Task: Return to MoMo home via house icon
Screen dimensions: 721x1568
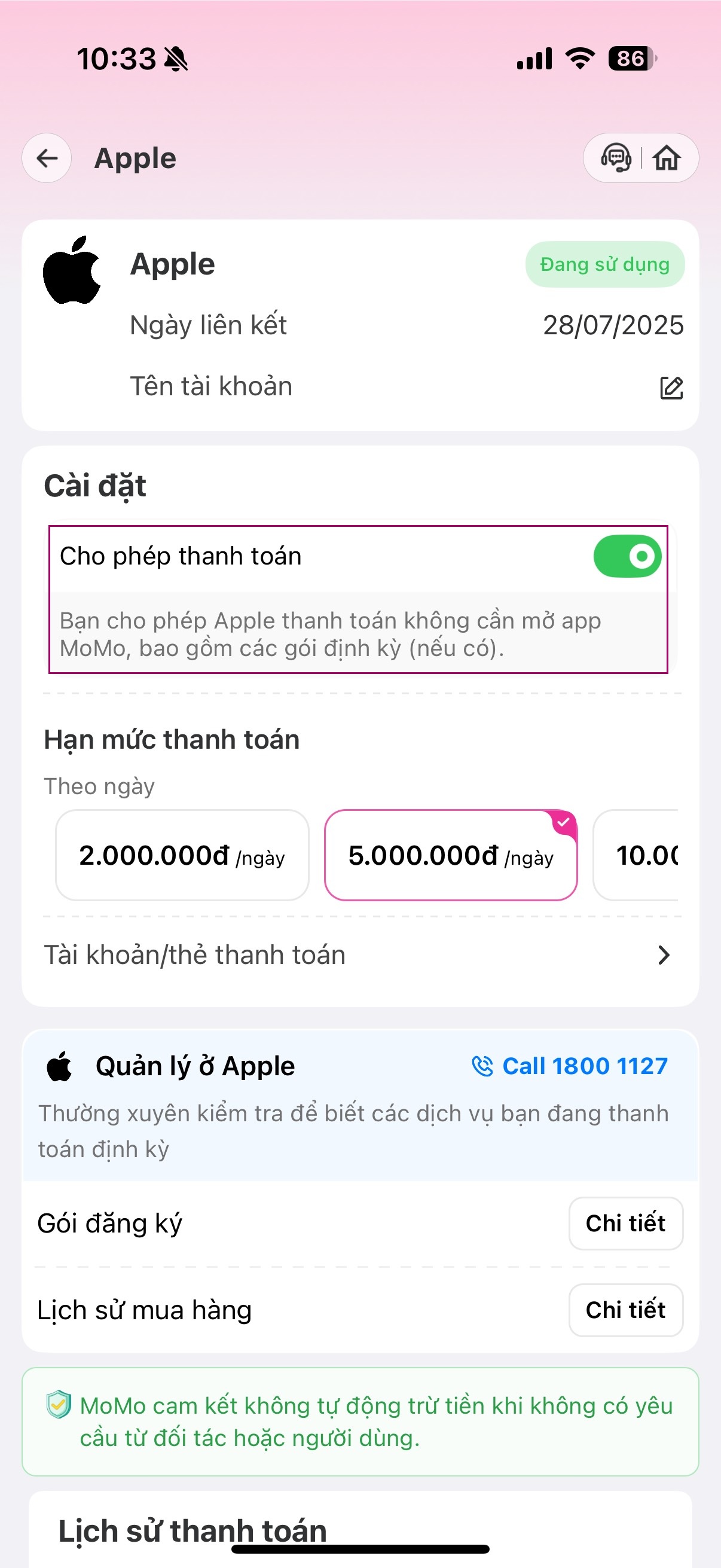Action: coord(666,158)
